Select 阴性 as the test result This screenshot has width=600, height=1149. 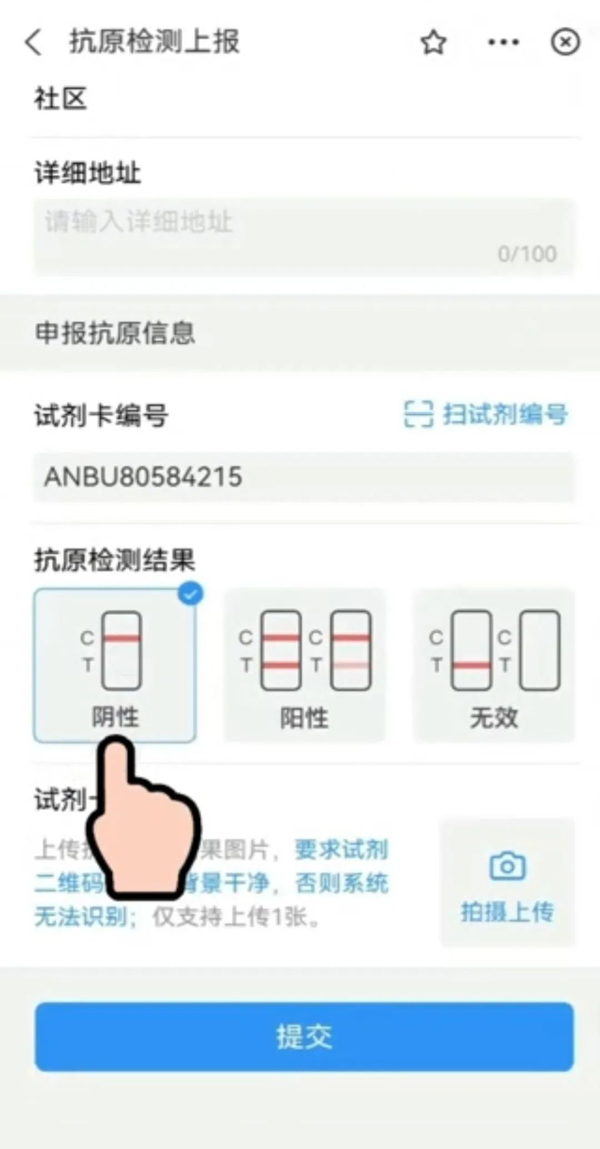click(115, 665)
